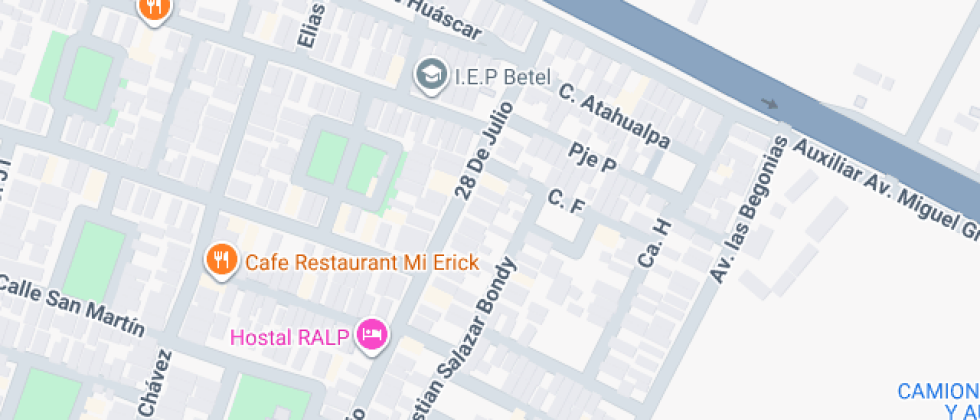Open the Hostal RALP lodging marker
The height and width of the screenshot is (420, 980).
click(x=372, y=336)
